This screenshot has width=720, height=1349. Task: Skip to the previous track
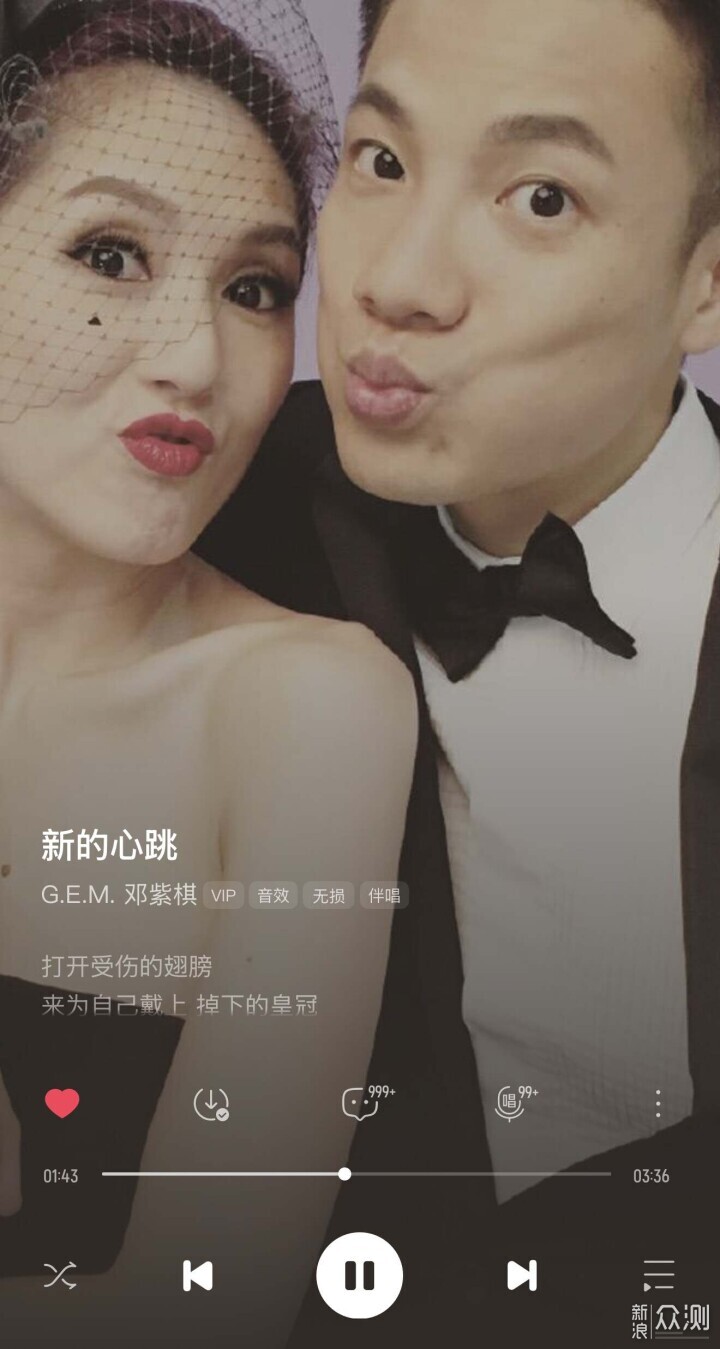click(197, 1275)
